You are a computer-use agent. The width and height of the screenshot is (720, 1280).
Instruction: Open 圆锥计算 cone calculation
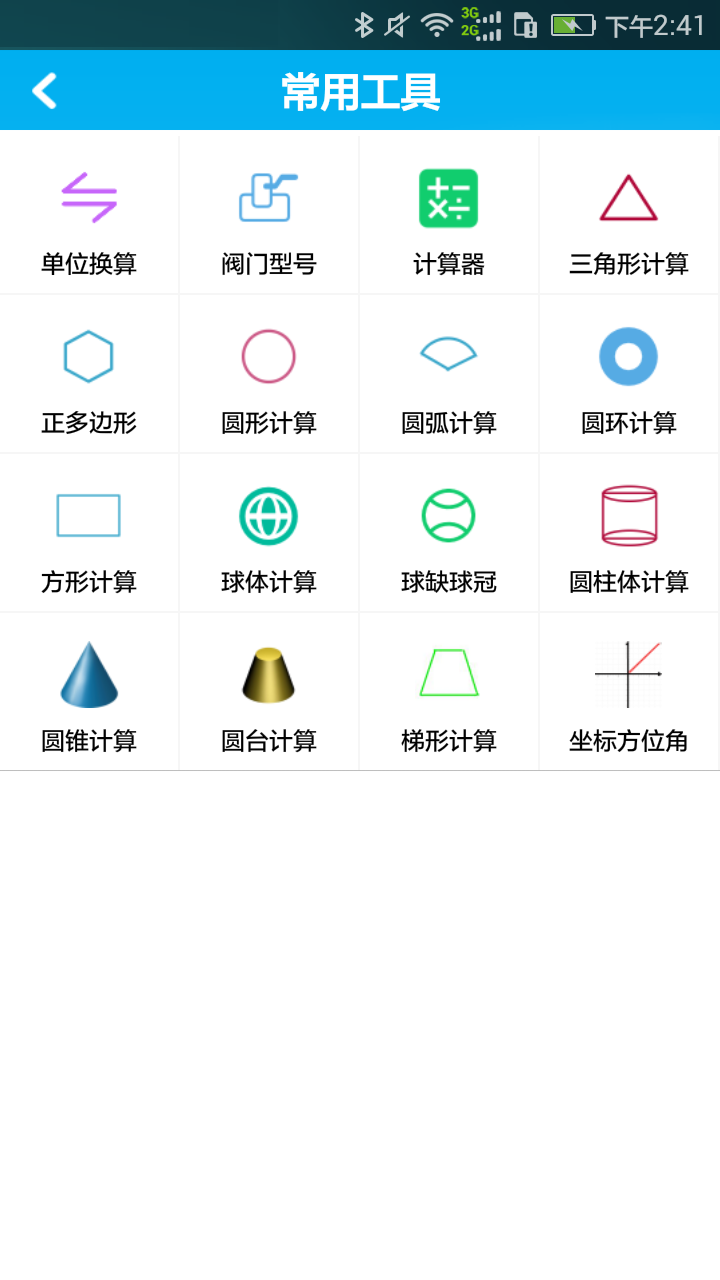click(89, 693)
